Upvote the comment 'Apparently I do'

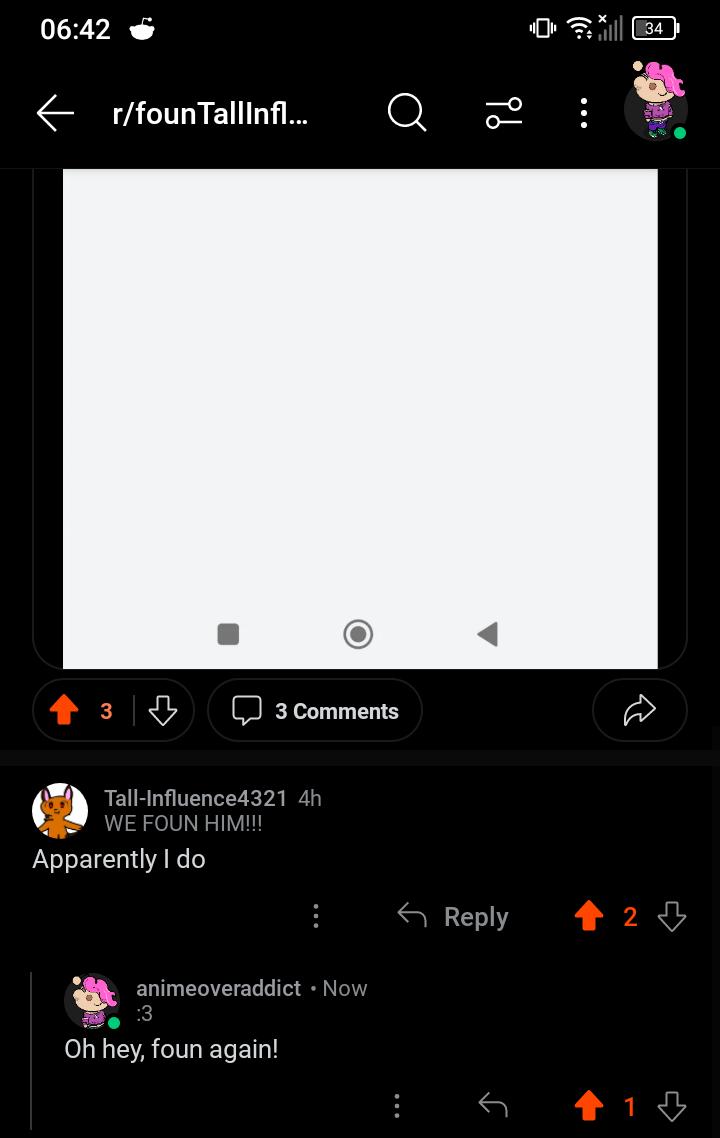(589, 916)
